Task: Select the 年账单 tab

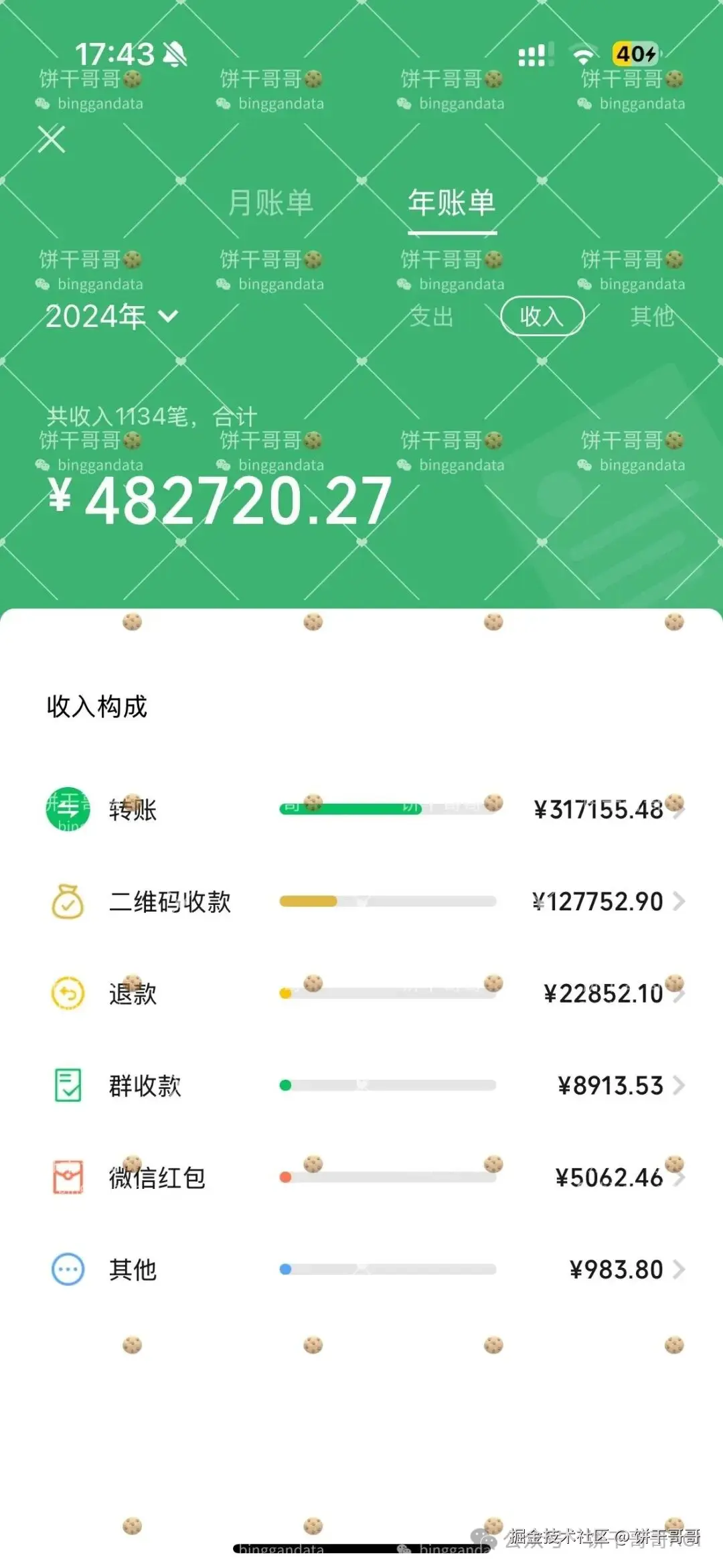Action: (x=452, y=202)
